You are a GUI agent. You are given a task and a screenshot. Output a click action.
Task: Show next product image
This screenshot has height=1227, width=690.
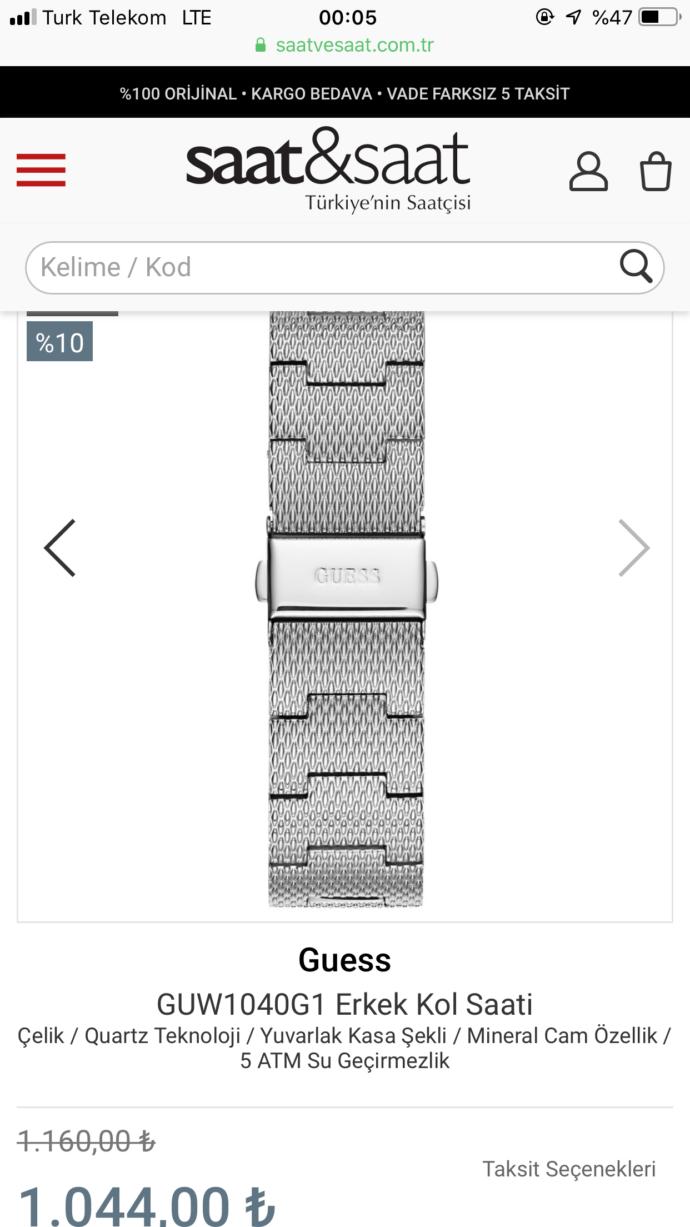click(633, 548)
